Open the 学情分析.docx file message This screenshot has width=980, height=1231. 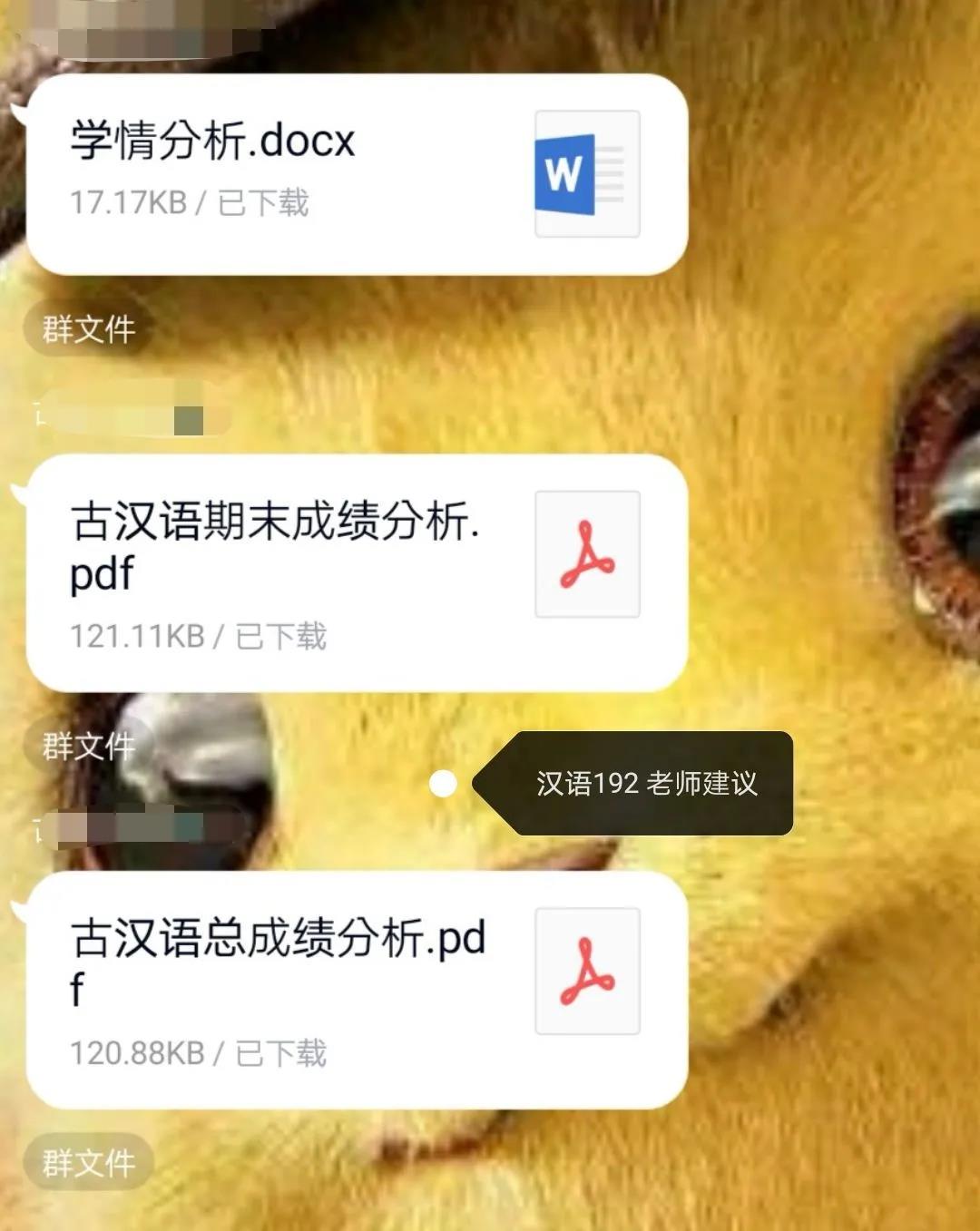(354, 174)
